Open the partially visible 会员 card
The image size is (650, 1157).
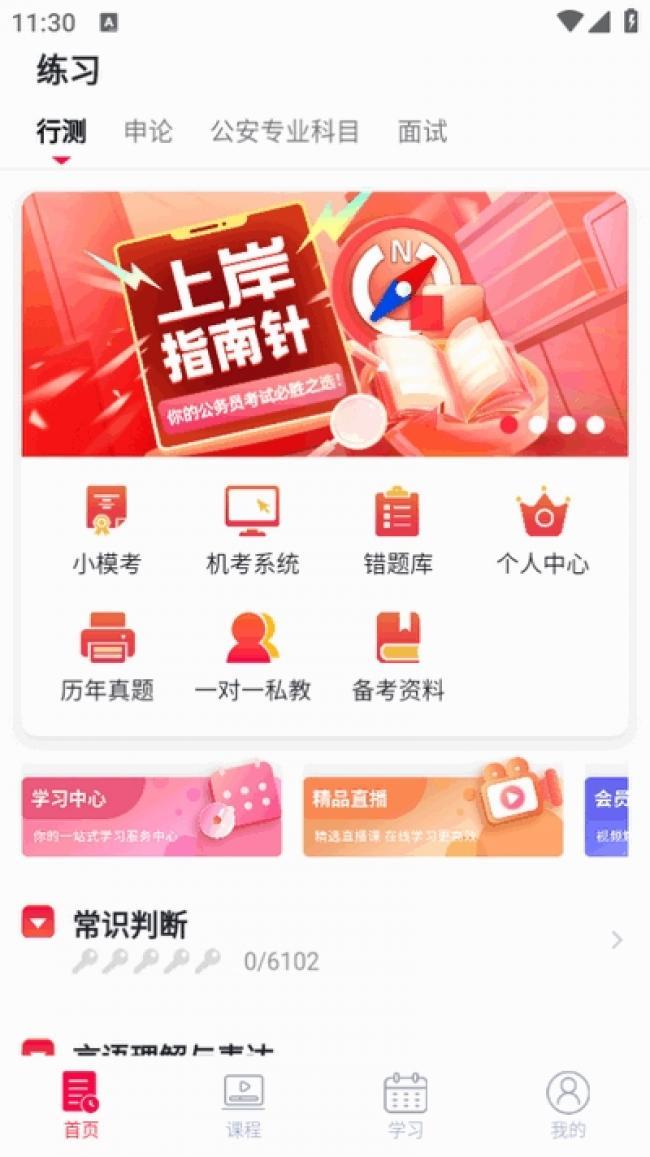[608, 811]
